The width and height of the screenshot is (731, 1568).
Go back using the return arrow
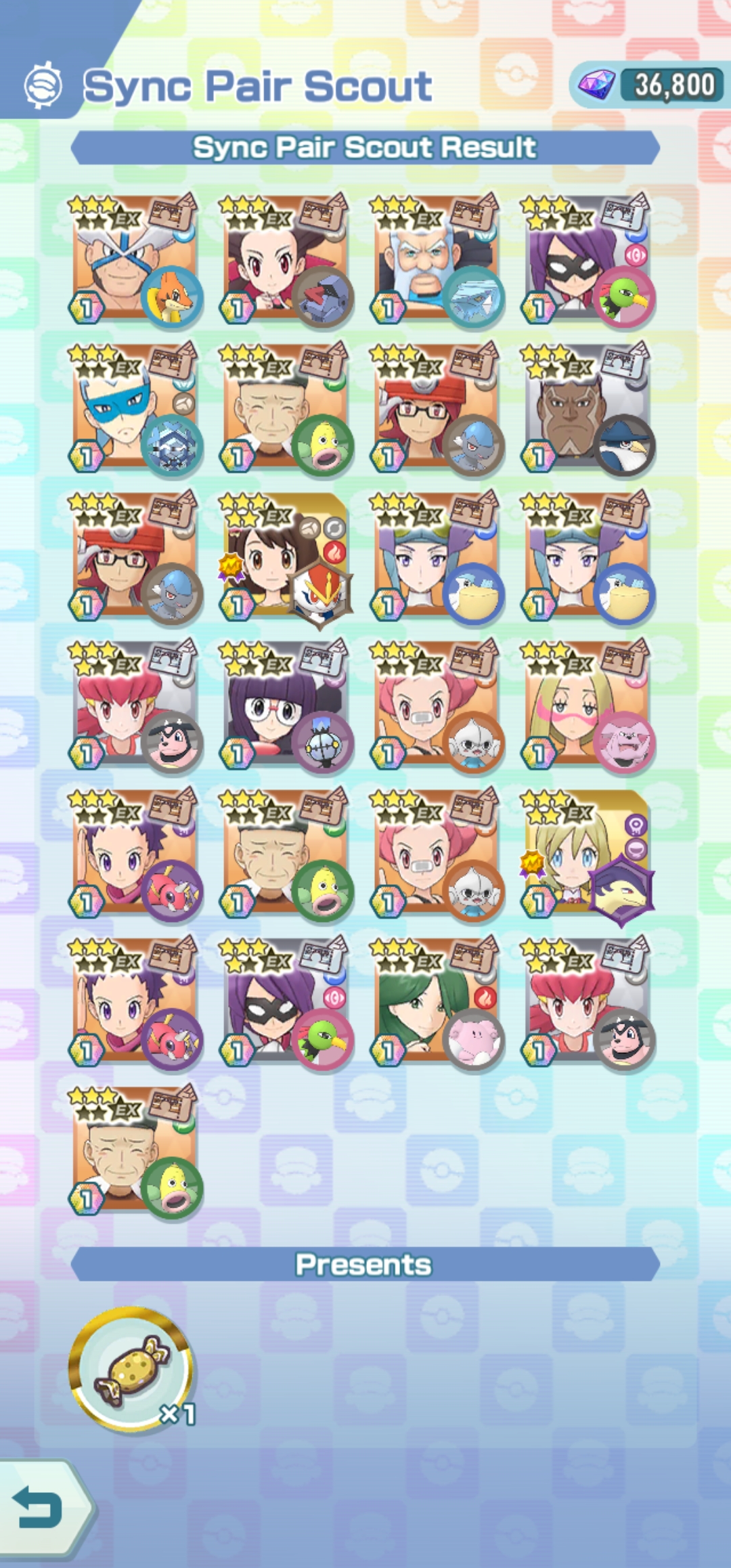[x=39, y=1508]
